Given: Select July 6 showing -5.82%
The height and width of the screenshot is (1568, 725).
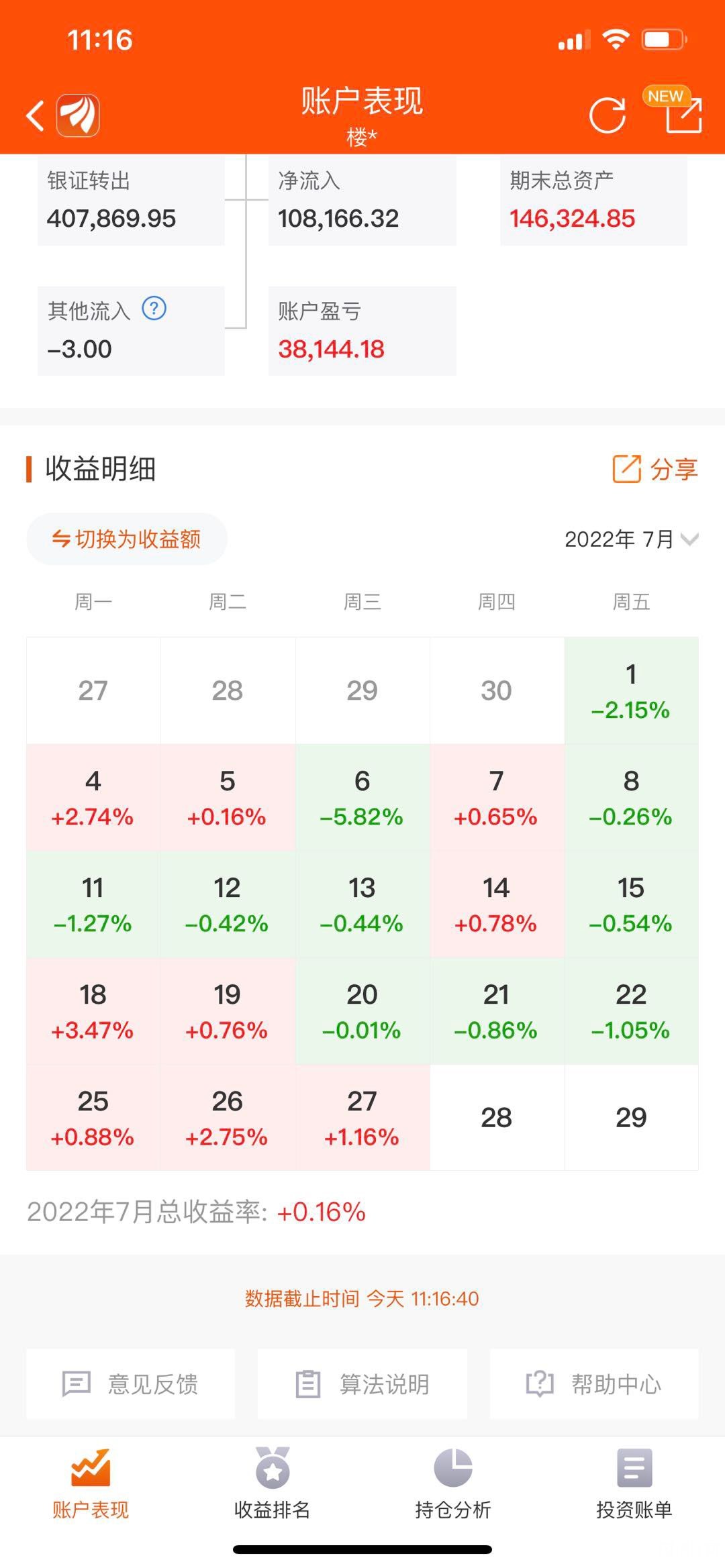Looking at the screenshot, I should (362, 798).
